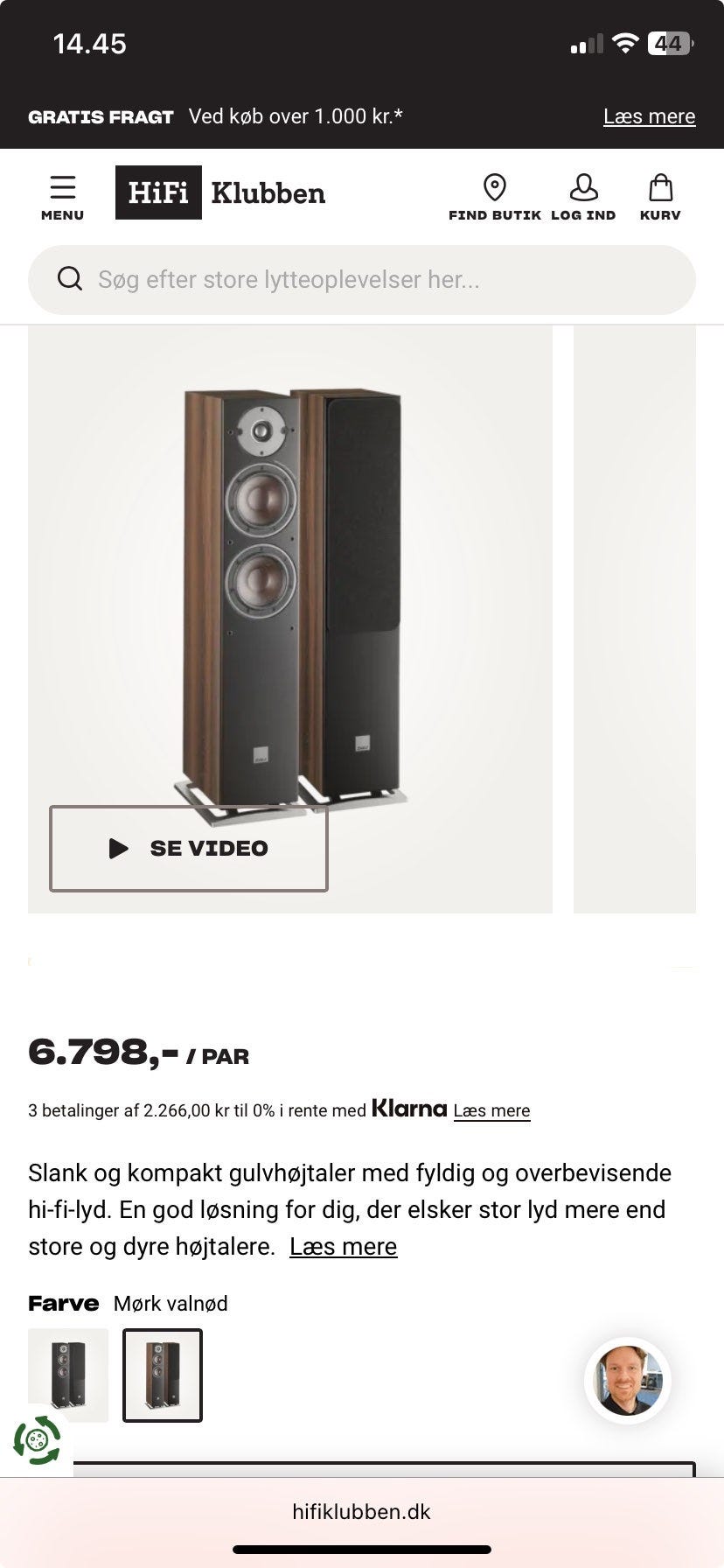Tap the hifiklubben.dk address bar
Image resolution: width=724 pixels, height=1568 pixels.
click(x=362, y=1512)
